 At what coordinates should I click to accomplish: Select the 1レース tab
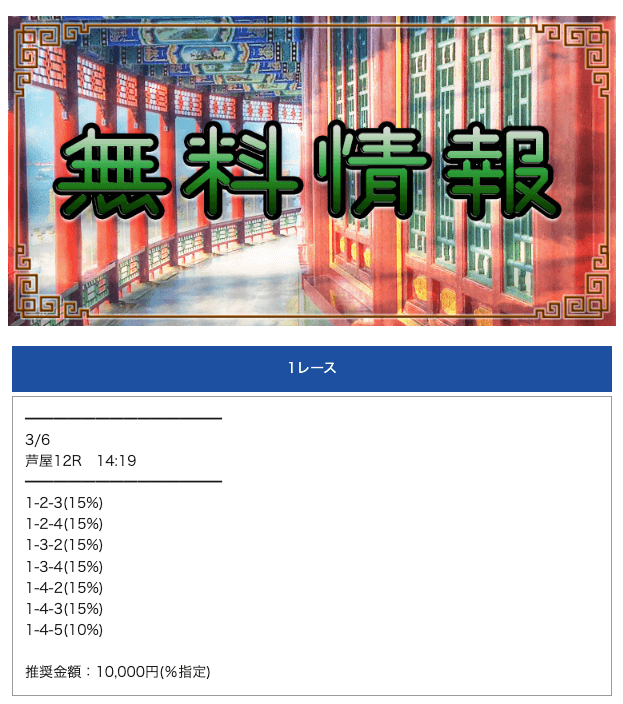[x=311, y=369]
